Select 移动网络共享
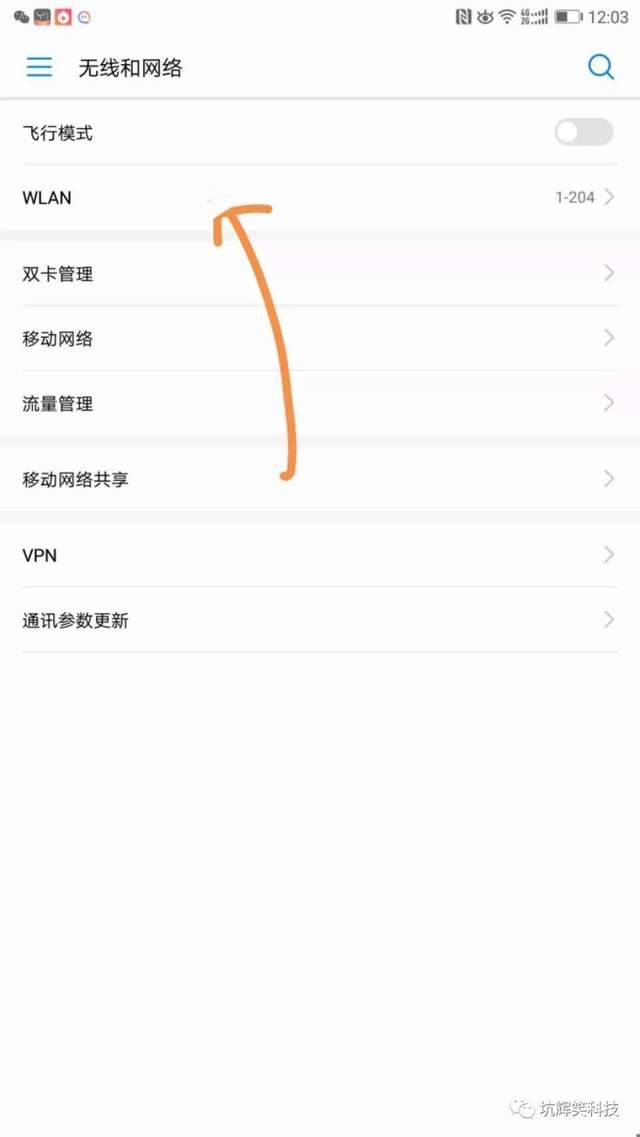Image resolution: width=640 pixels, height=1137 pixels. [x=320, y=479]
